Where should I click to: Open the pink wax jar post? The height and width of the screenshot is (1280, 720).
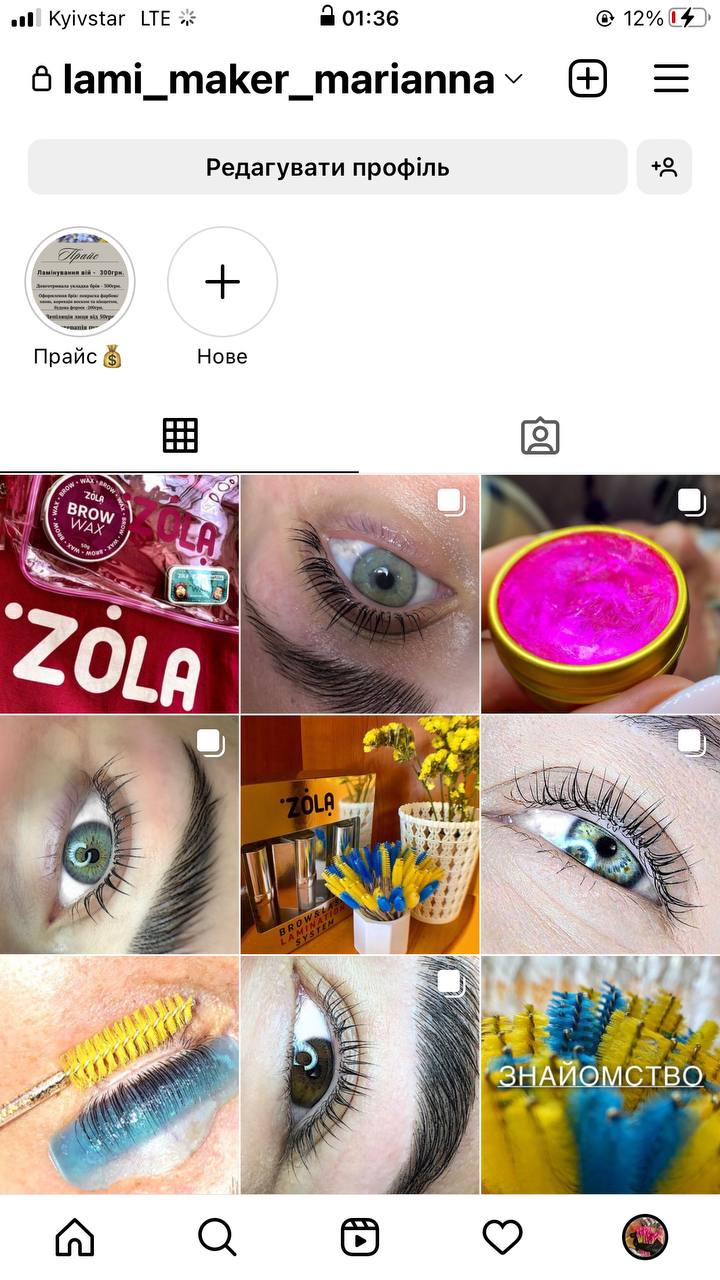coord(600,594)
